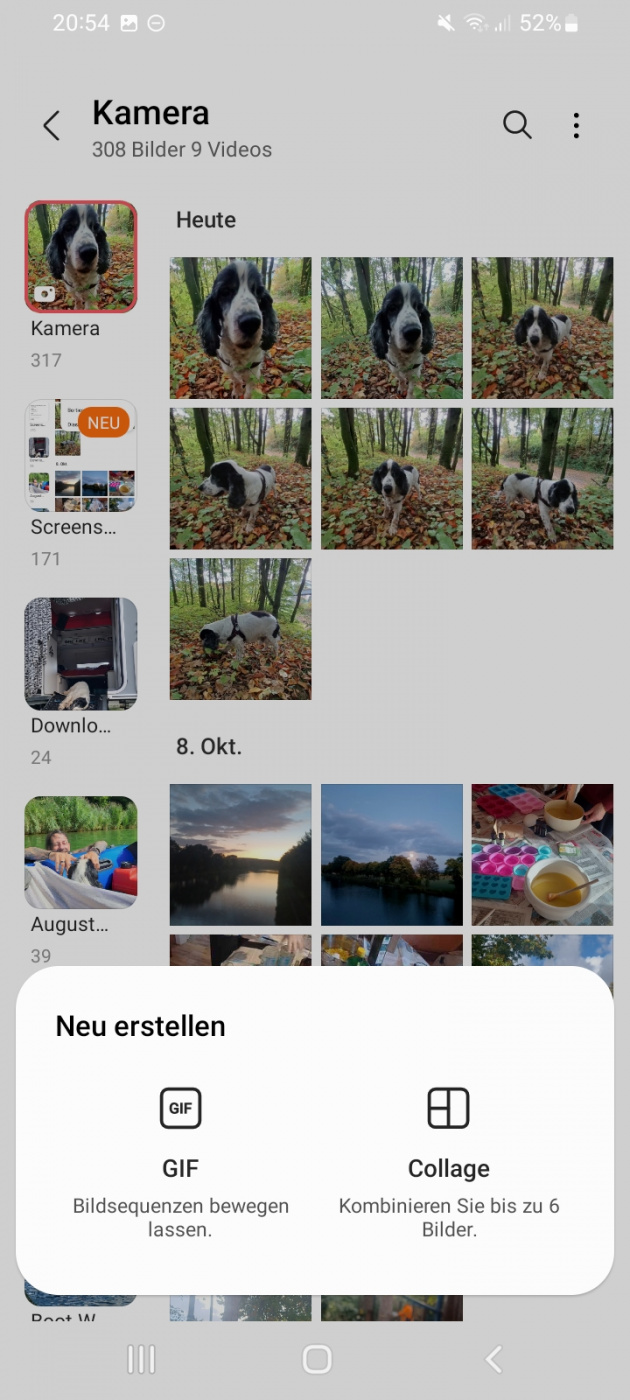Open the August album with 39 items
Viewport: 630px width, 1400px height.
tap(81, 852)
